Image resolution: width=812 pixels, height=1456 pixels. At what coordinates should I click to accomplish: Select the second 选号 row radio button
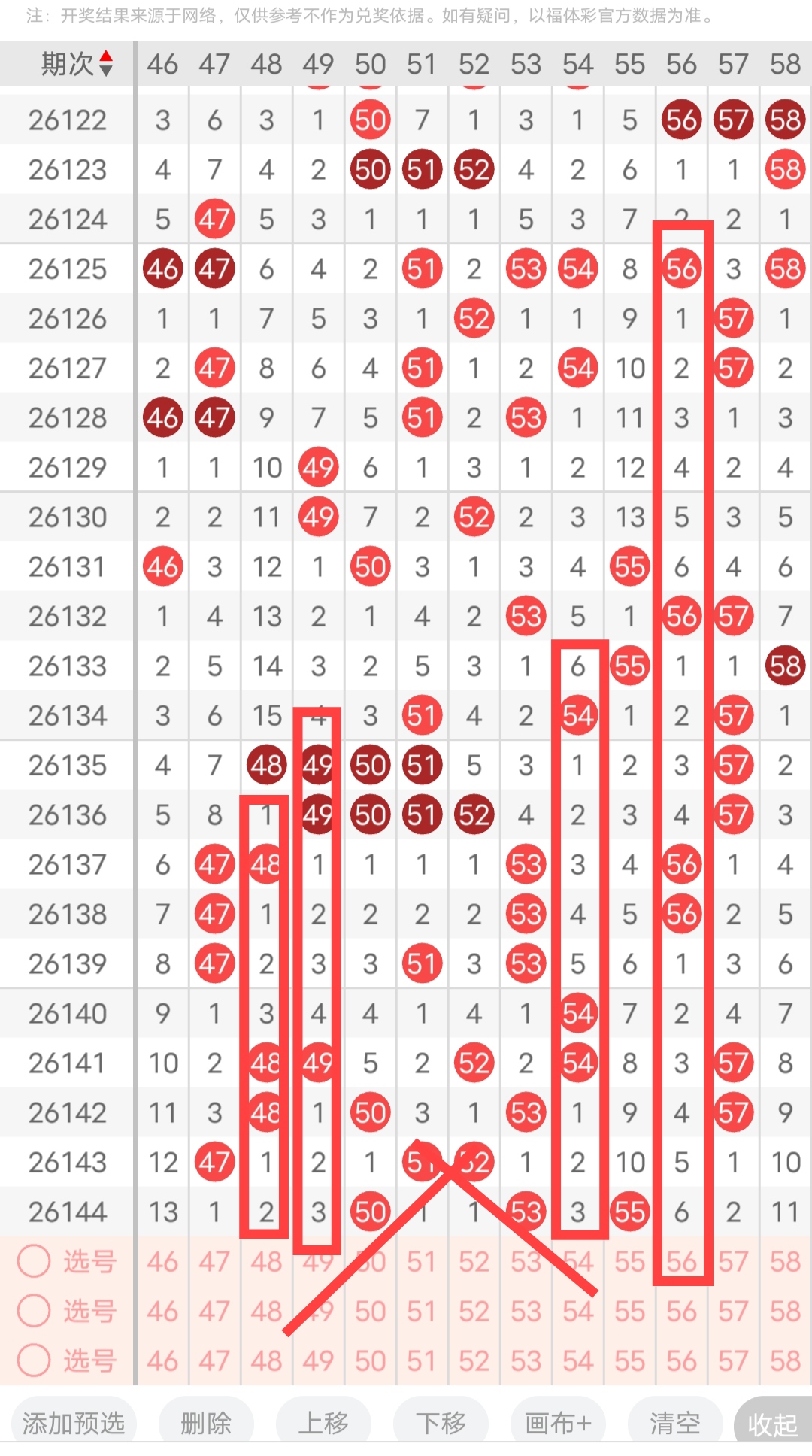(34, 1311)
